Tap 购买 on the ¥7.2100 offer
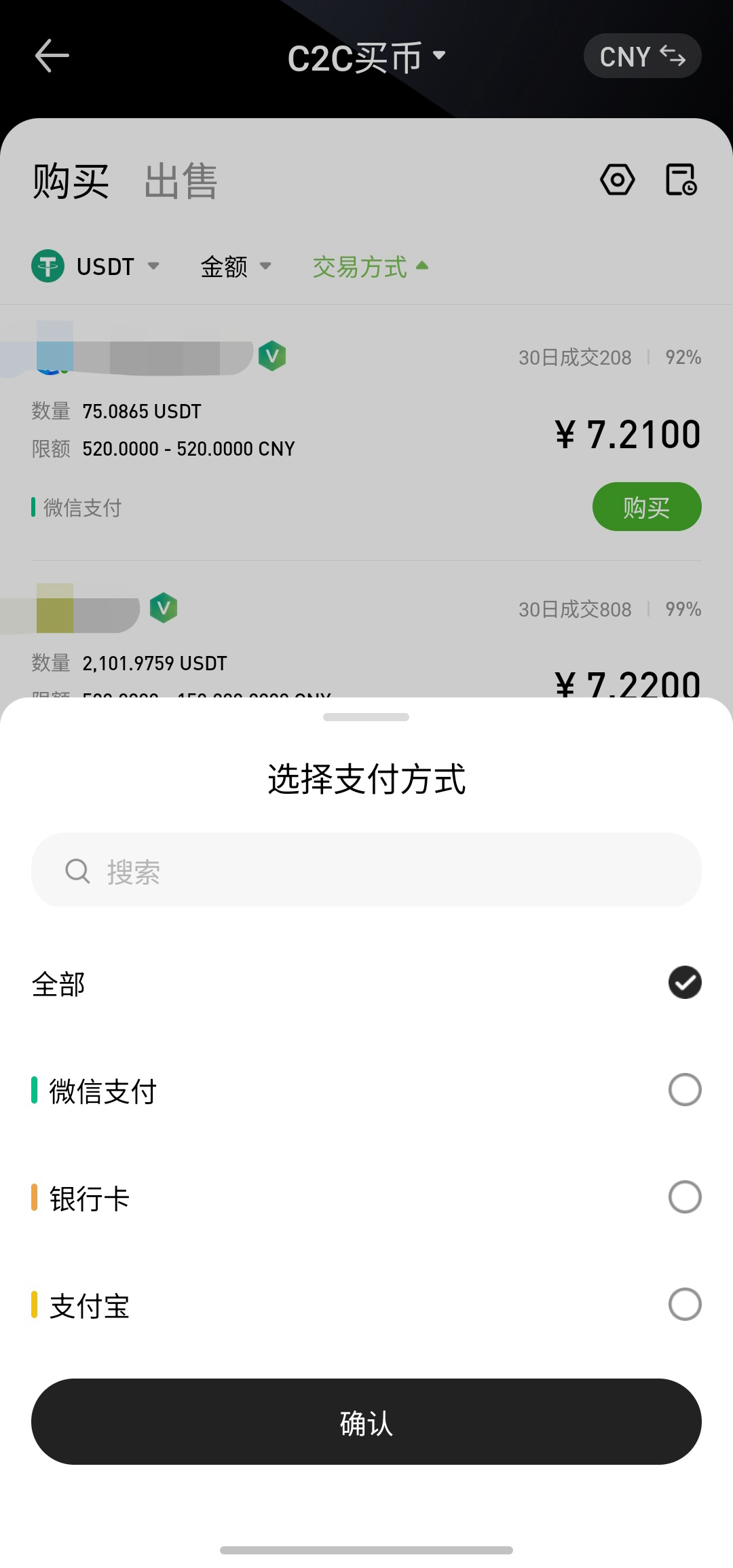 pyautogui.click(x=646, y=507)
